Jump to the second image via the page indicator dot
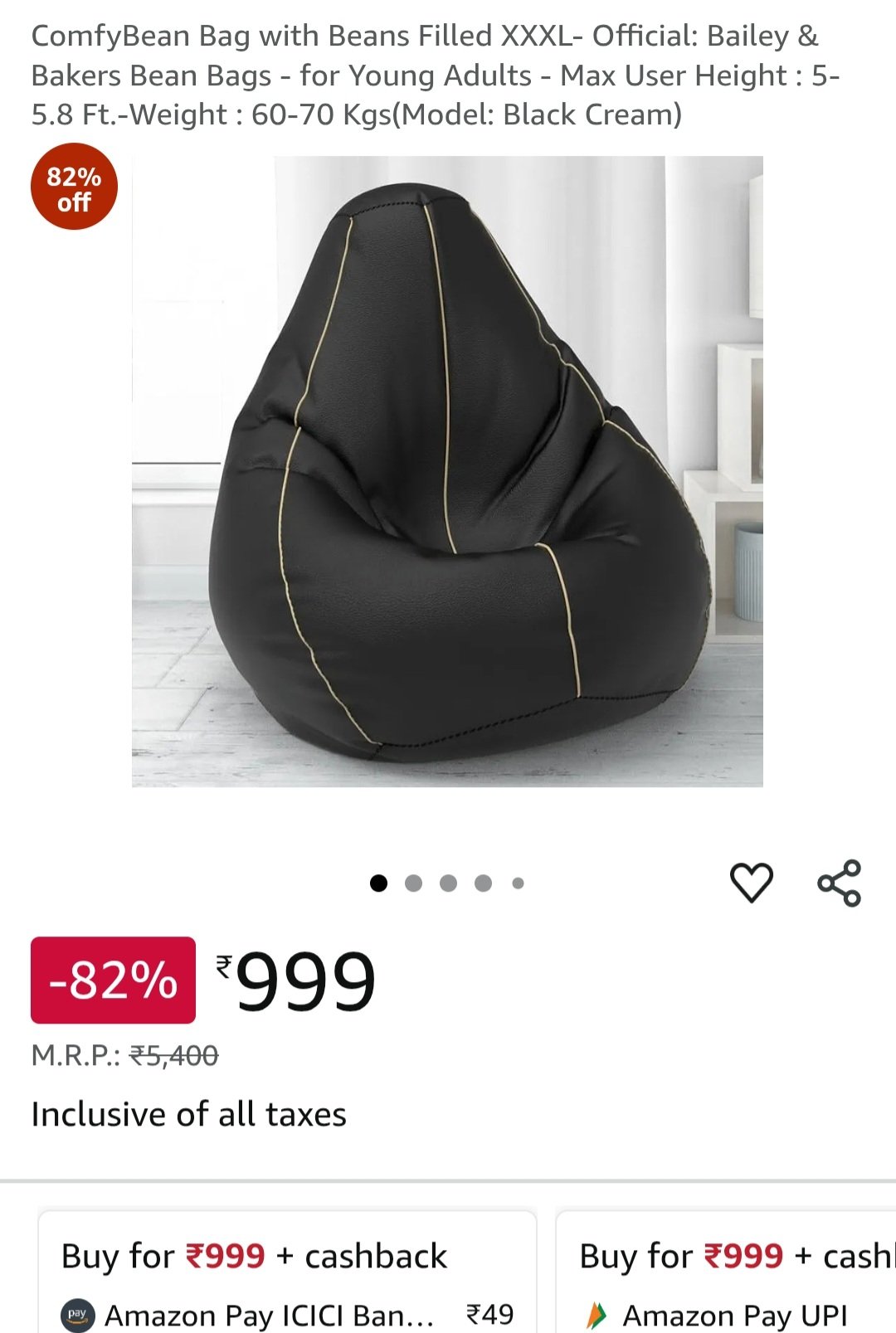This screenshot has width=896, height=1333. (x=413, y=883)
